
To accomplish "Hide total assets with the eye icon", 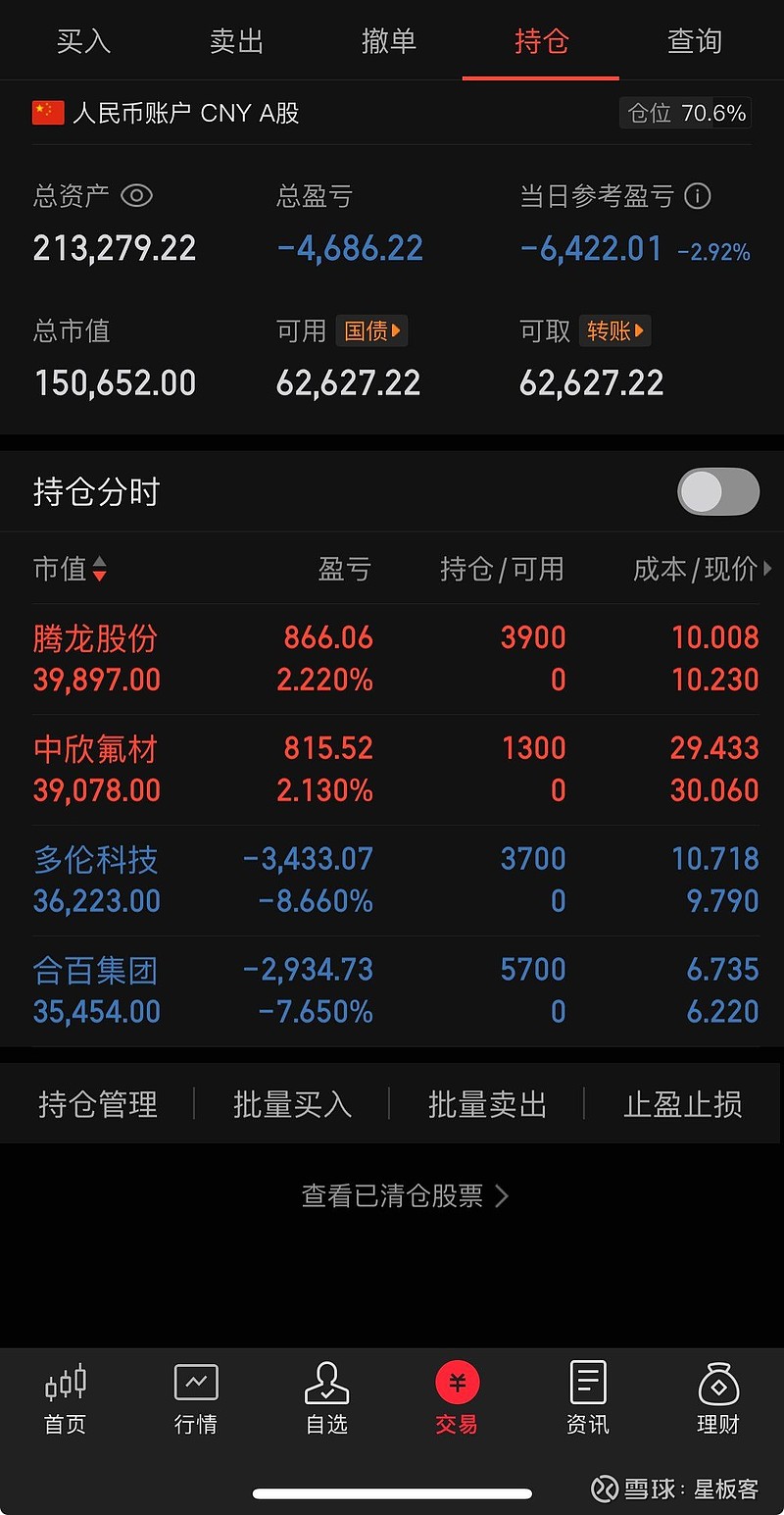I will [x=136, y=196].
